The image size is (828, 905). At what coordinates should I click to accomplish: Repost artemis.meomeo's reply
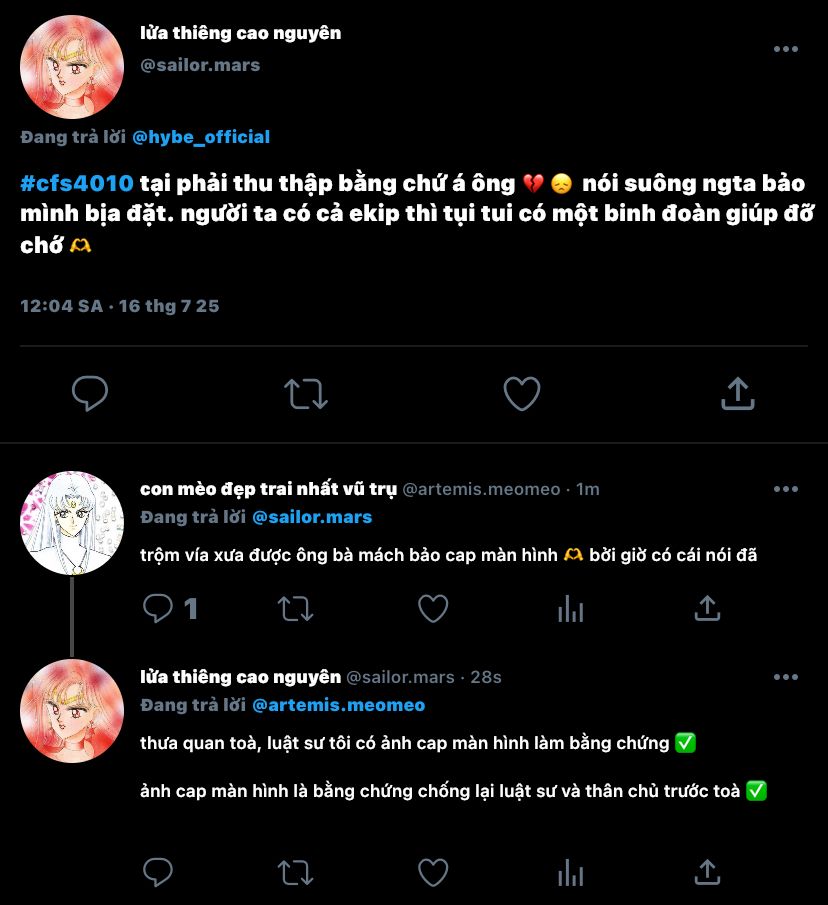[x=295, y=608]
